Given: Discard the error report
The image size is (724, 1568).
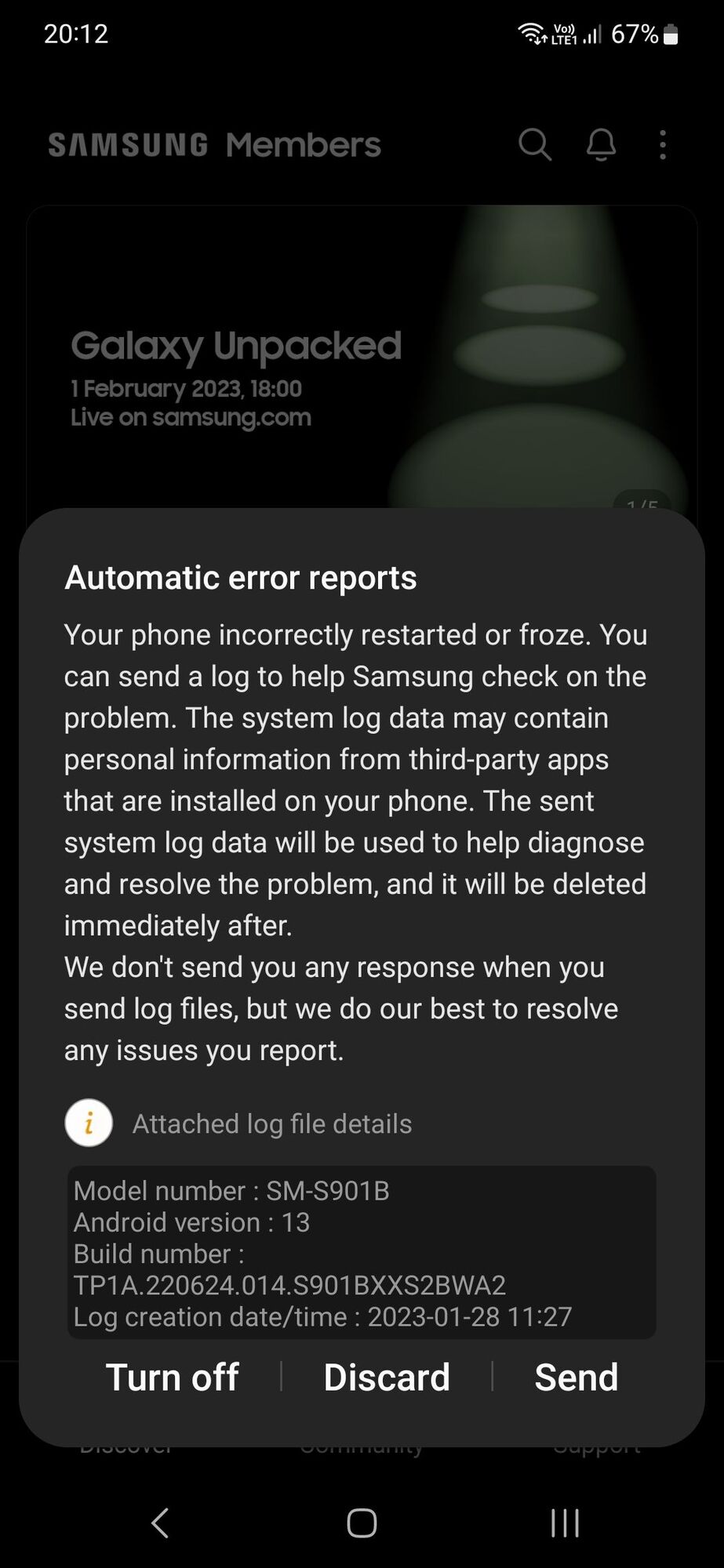Looking at the screenshot, I should [x=387, y=1377].
